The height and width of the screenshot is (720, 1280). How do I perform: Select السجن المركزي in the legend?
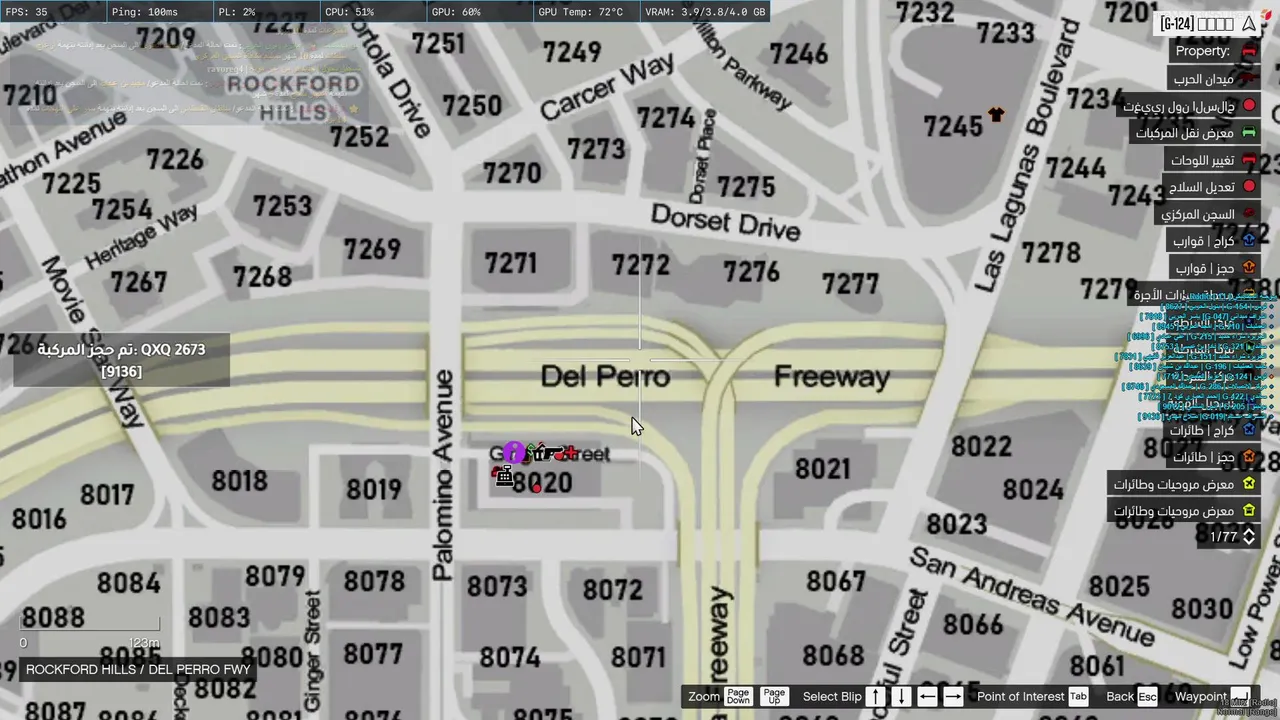1207,214
